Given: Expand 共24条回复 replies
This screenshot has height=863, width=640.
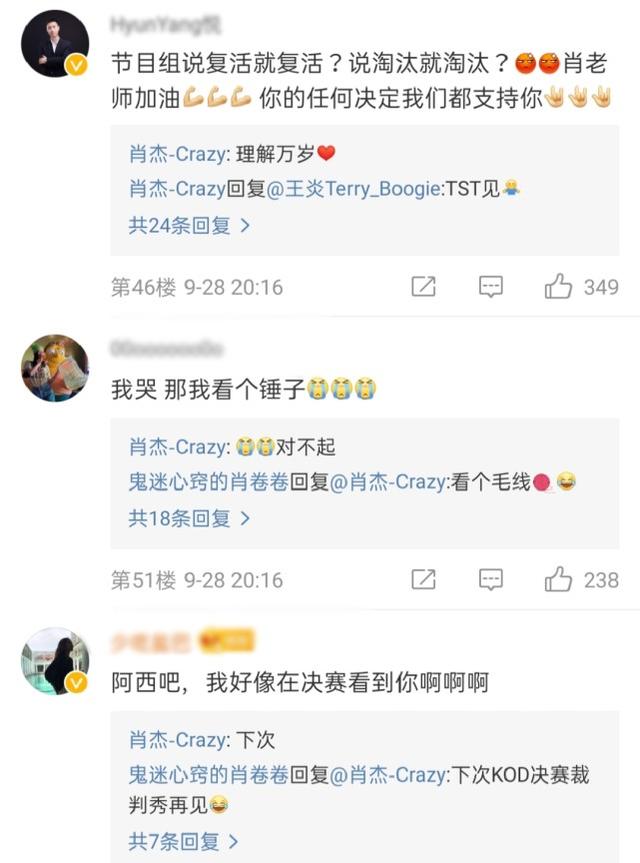Looking at the screenshot, I should tap(188, 226).
